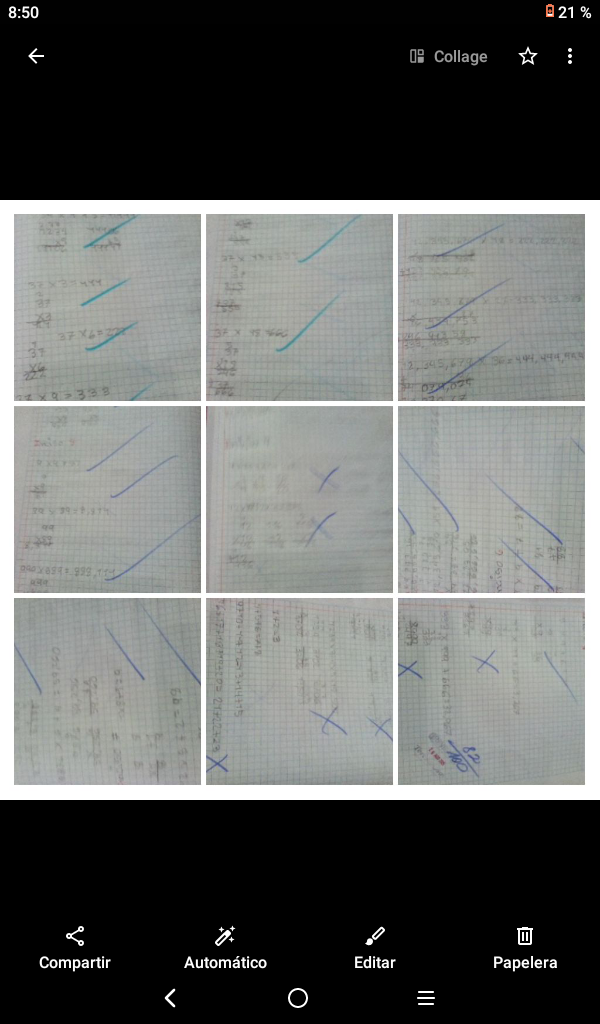Tap the system home button
The image size is (600, 1024).
pyautogui.click(x=298, y=997)
